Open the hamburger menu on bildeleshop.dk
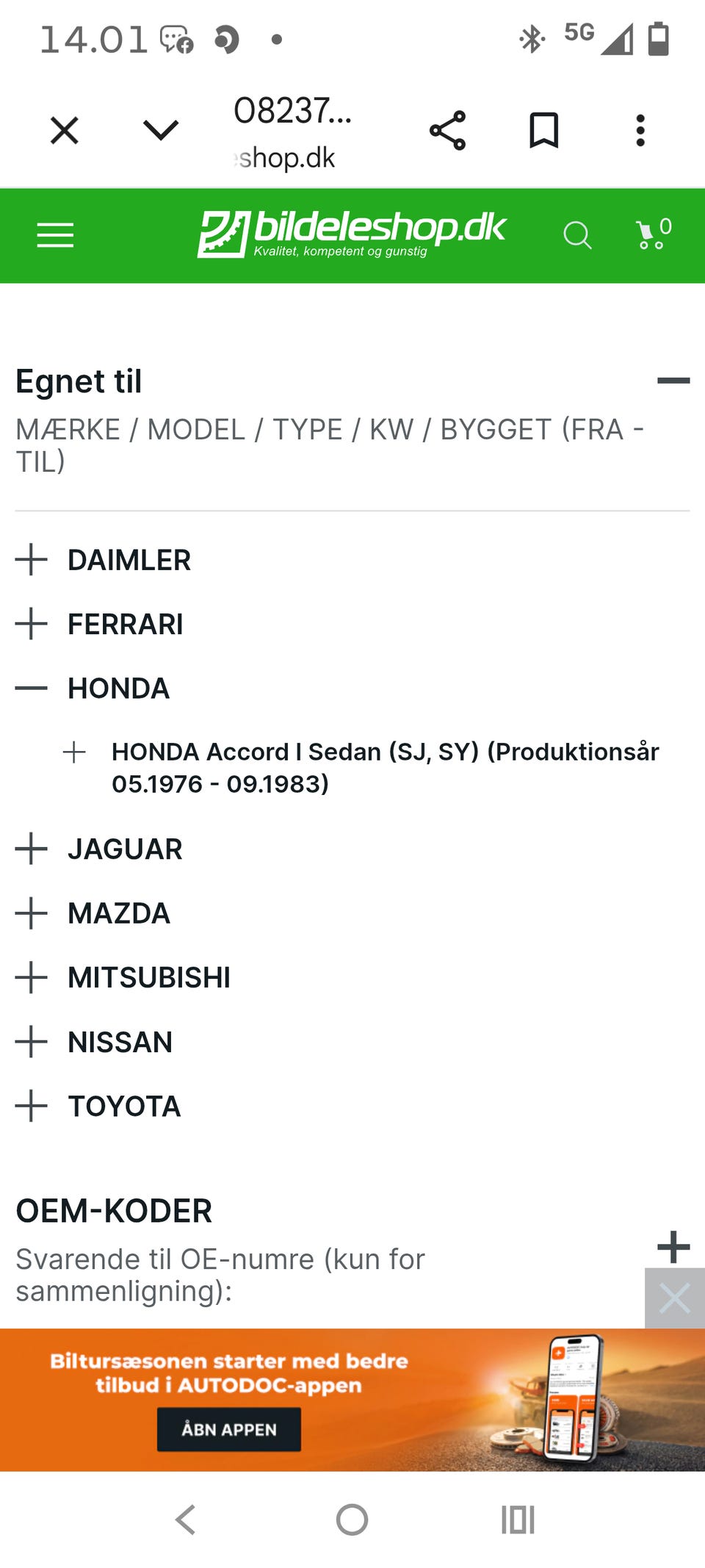Screen dimensions: 705x1568 56,235
